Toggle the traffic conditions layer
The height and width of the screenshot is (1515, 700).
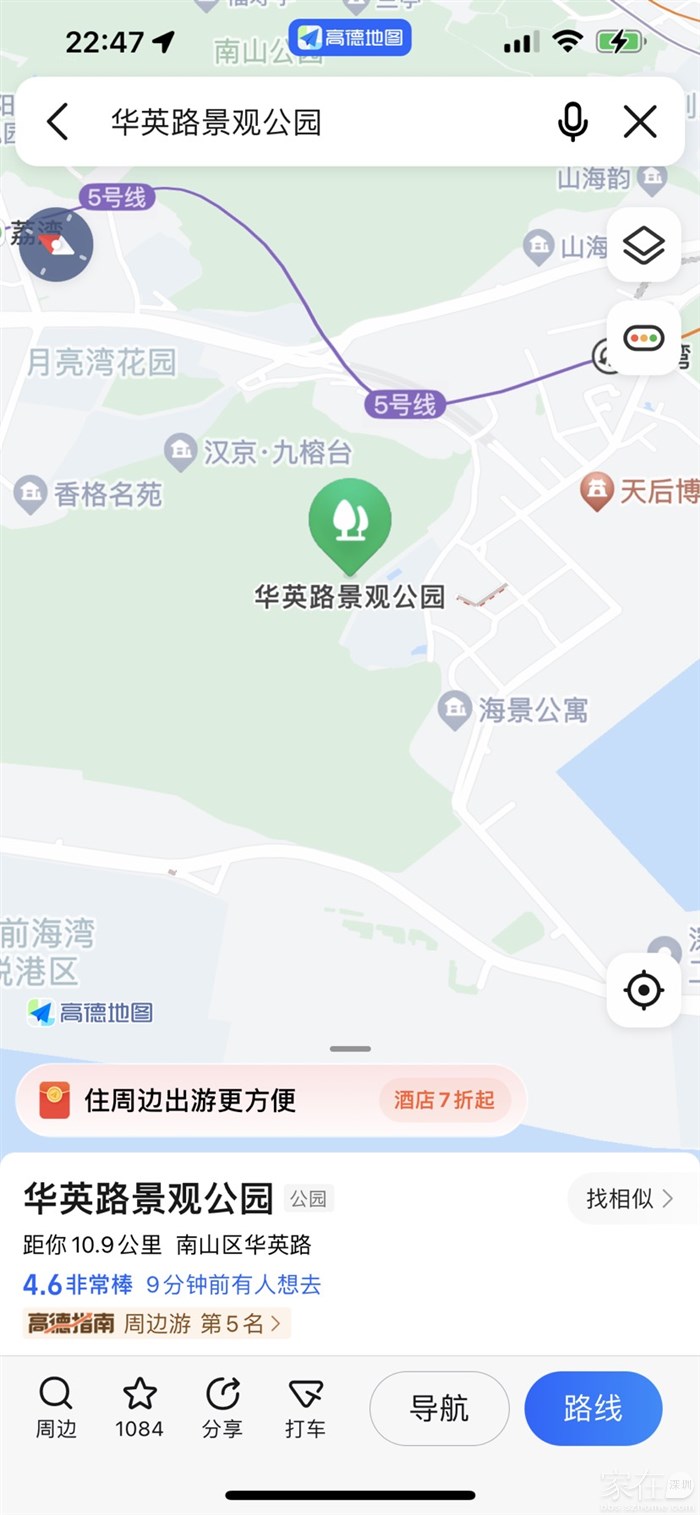pos(643,338)
